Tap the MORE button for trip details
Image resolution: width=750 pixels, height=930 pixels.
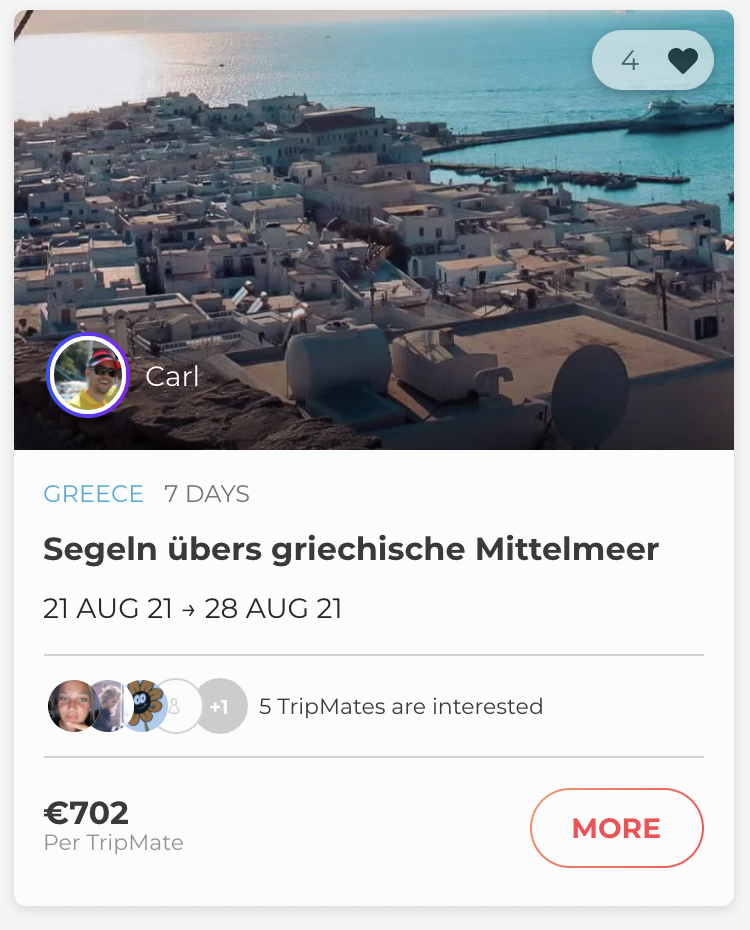616,828
